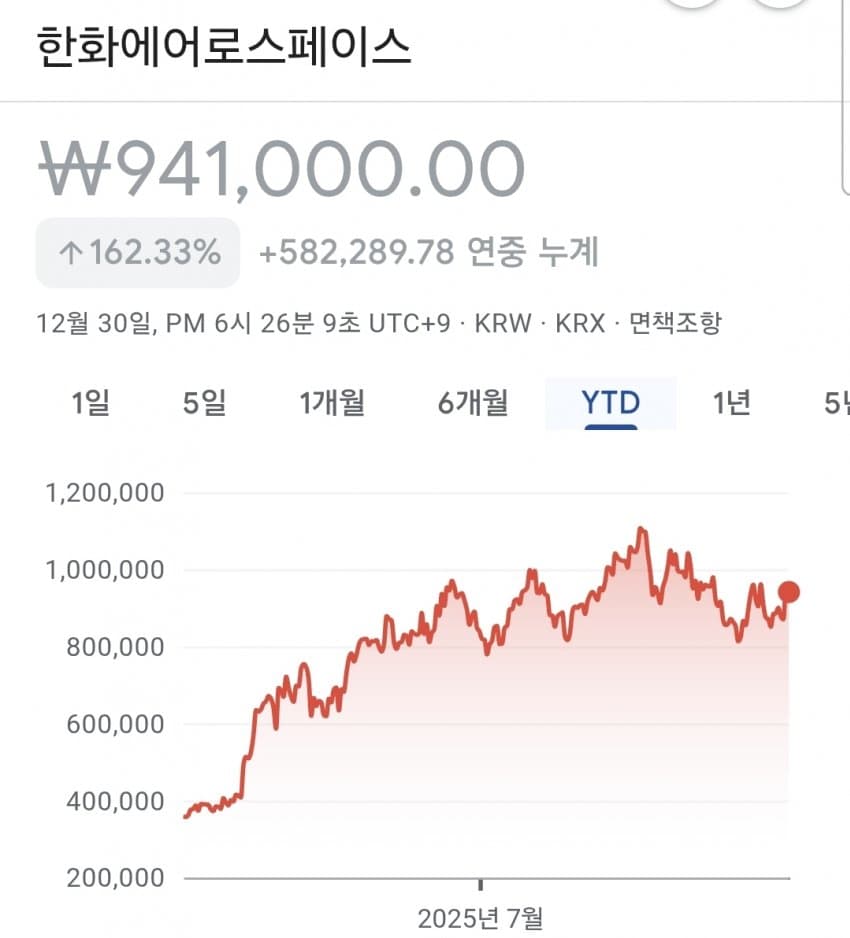Switch chart to 6개월 range

472,403
